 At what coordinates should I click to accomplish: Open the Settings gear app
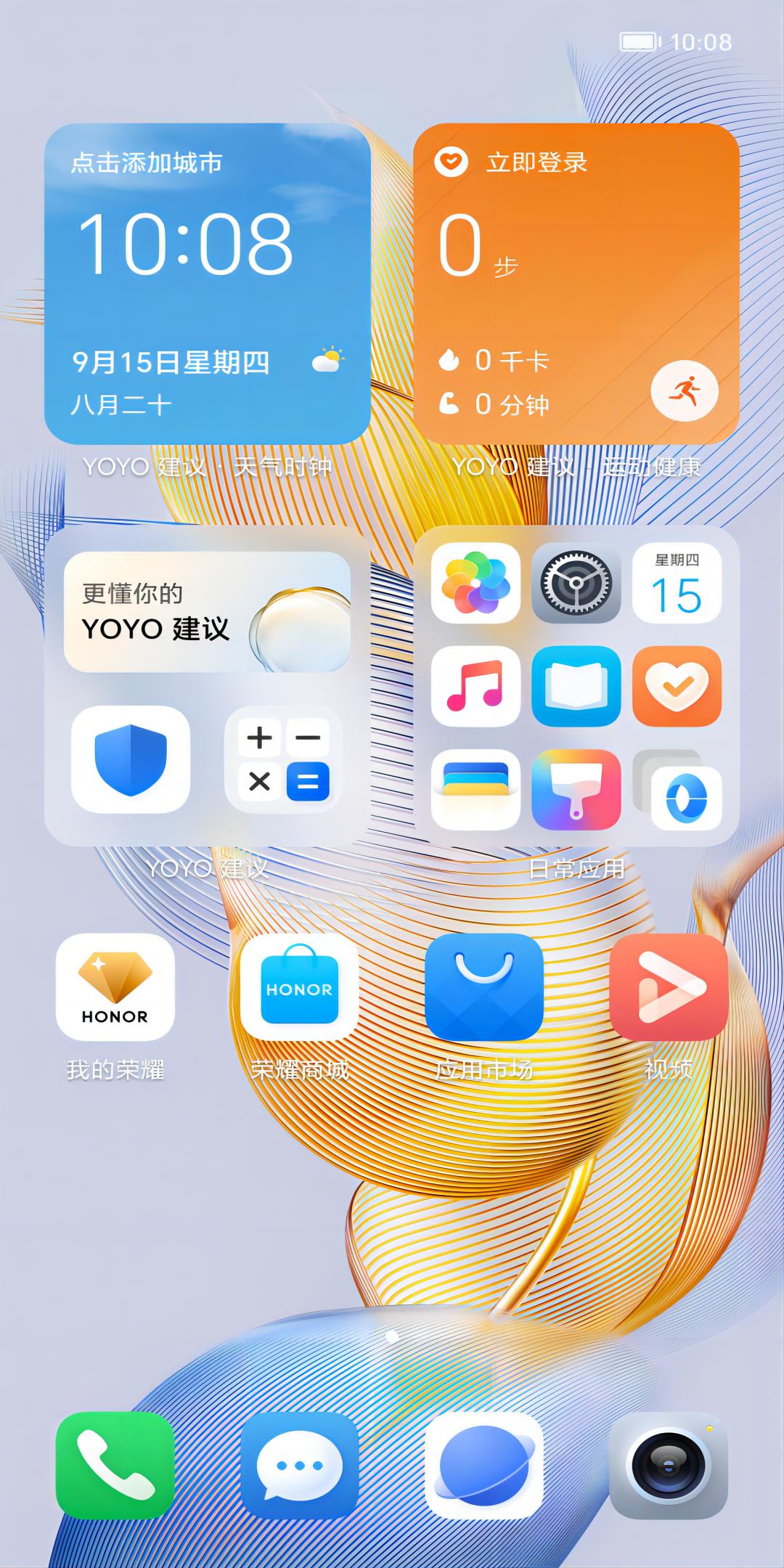pos(576,583)
